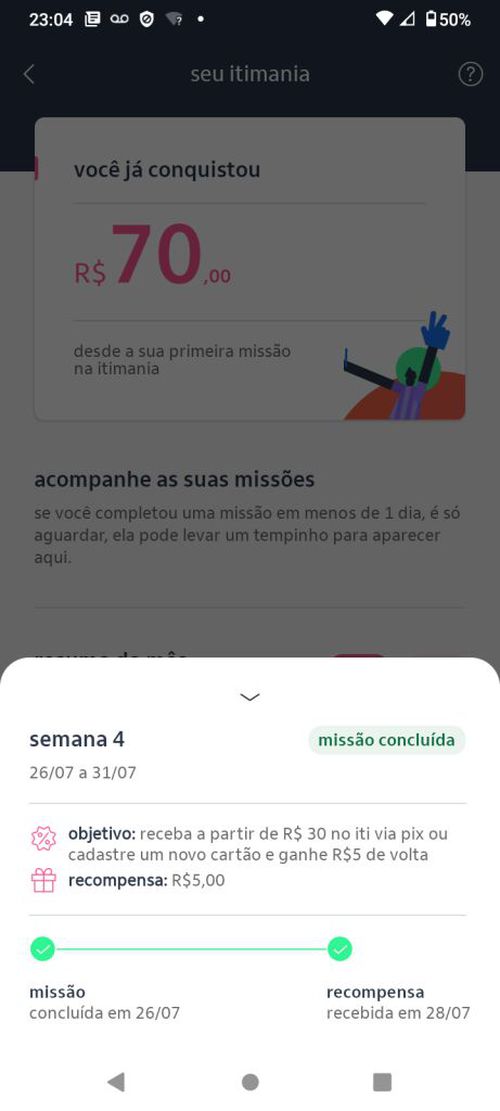Go back with the top arrow
Viewport: 500px width, 1111px height.
click(x=29, y=74)
